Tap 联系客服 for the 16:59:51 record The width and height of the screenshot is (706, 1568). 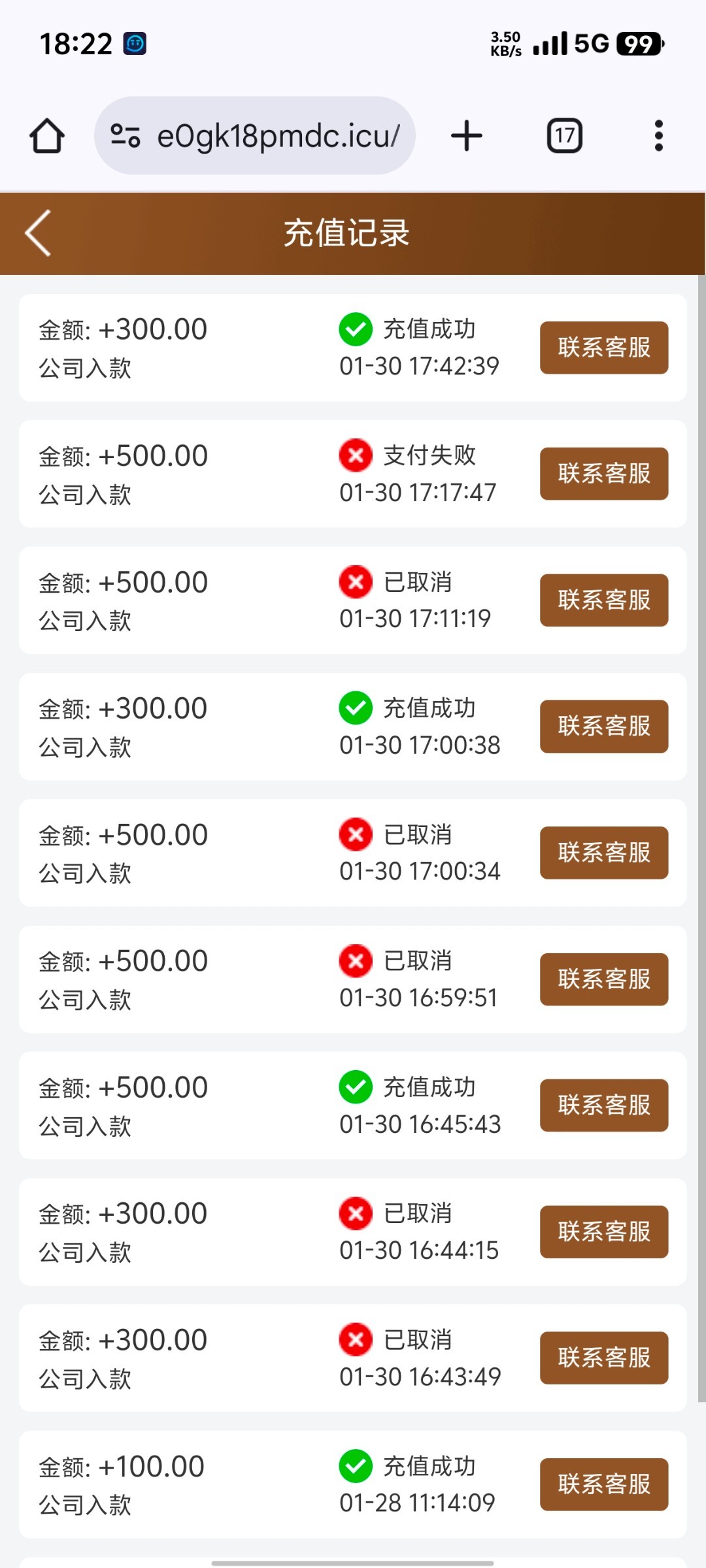(x=603, y=979)
